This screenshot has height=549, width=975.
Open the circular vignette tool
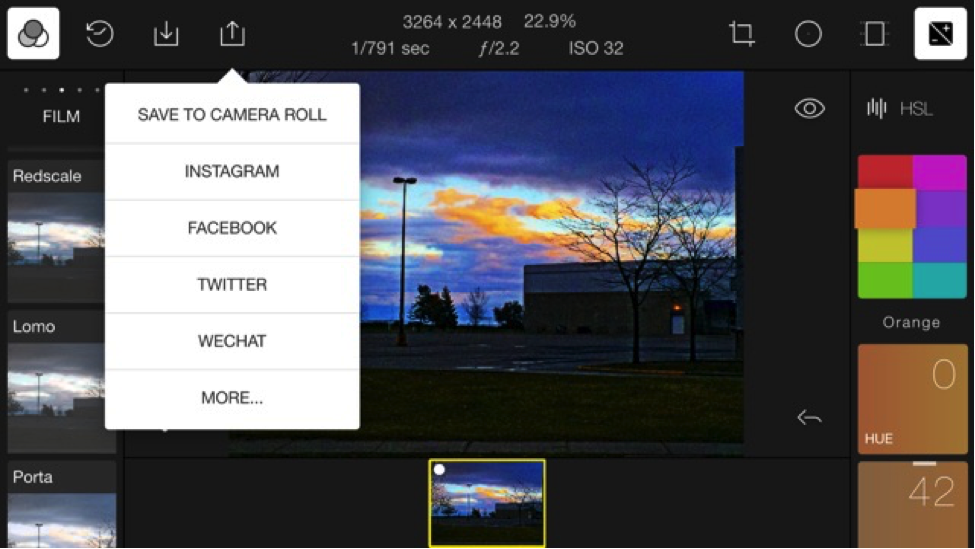(x=808, y=34)
